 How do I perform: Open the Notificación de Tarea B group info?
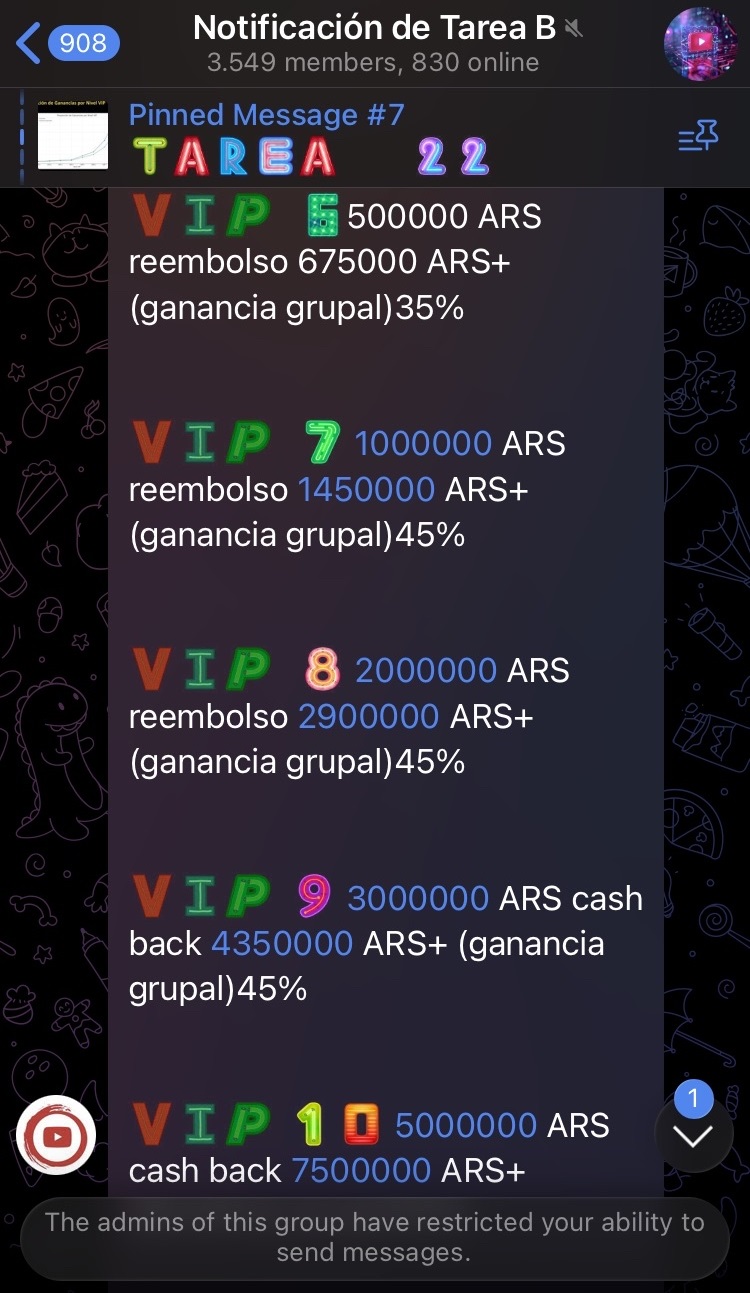point(375,44)
